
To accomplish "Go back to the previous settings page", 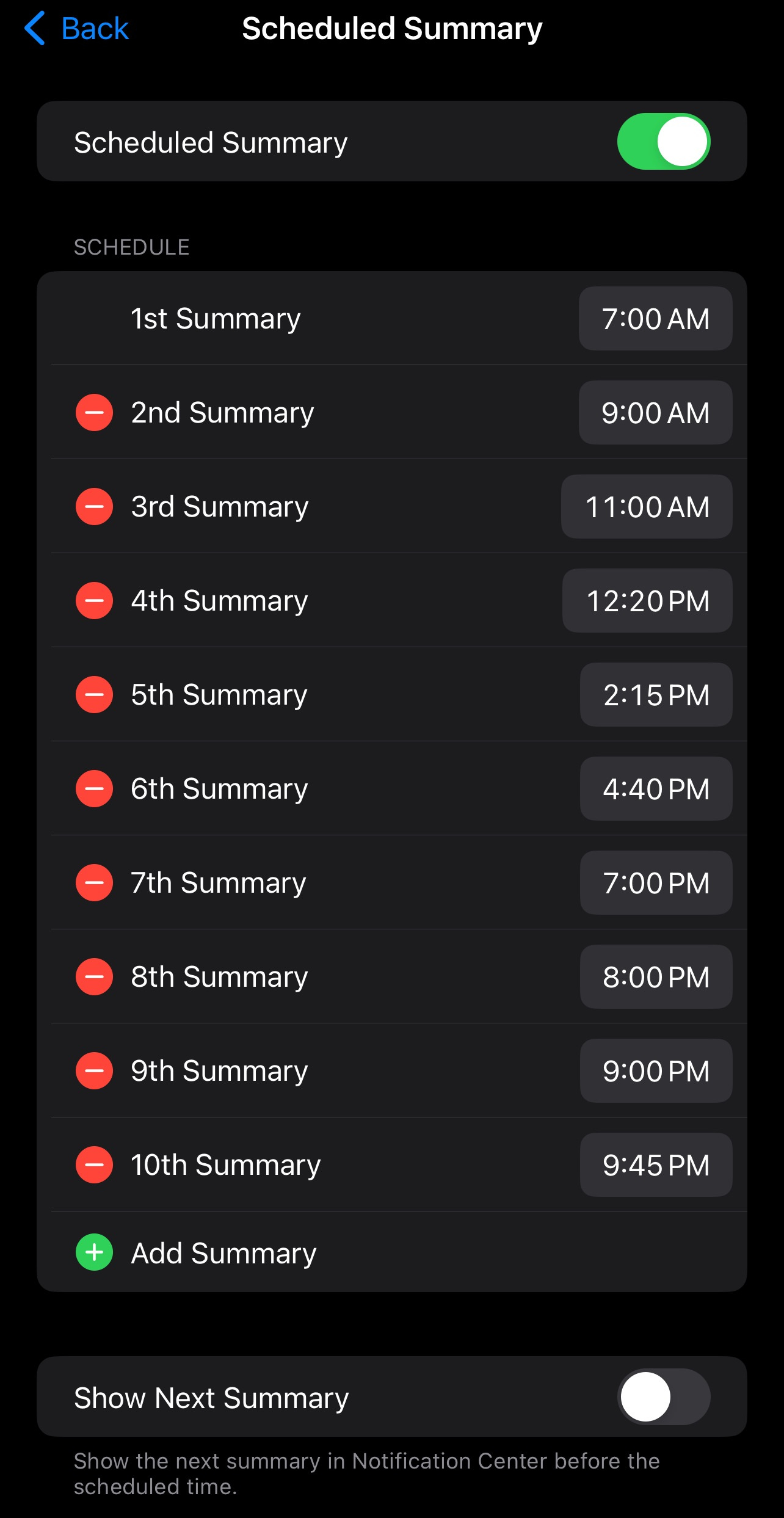I will (77, 29).
